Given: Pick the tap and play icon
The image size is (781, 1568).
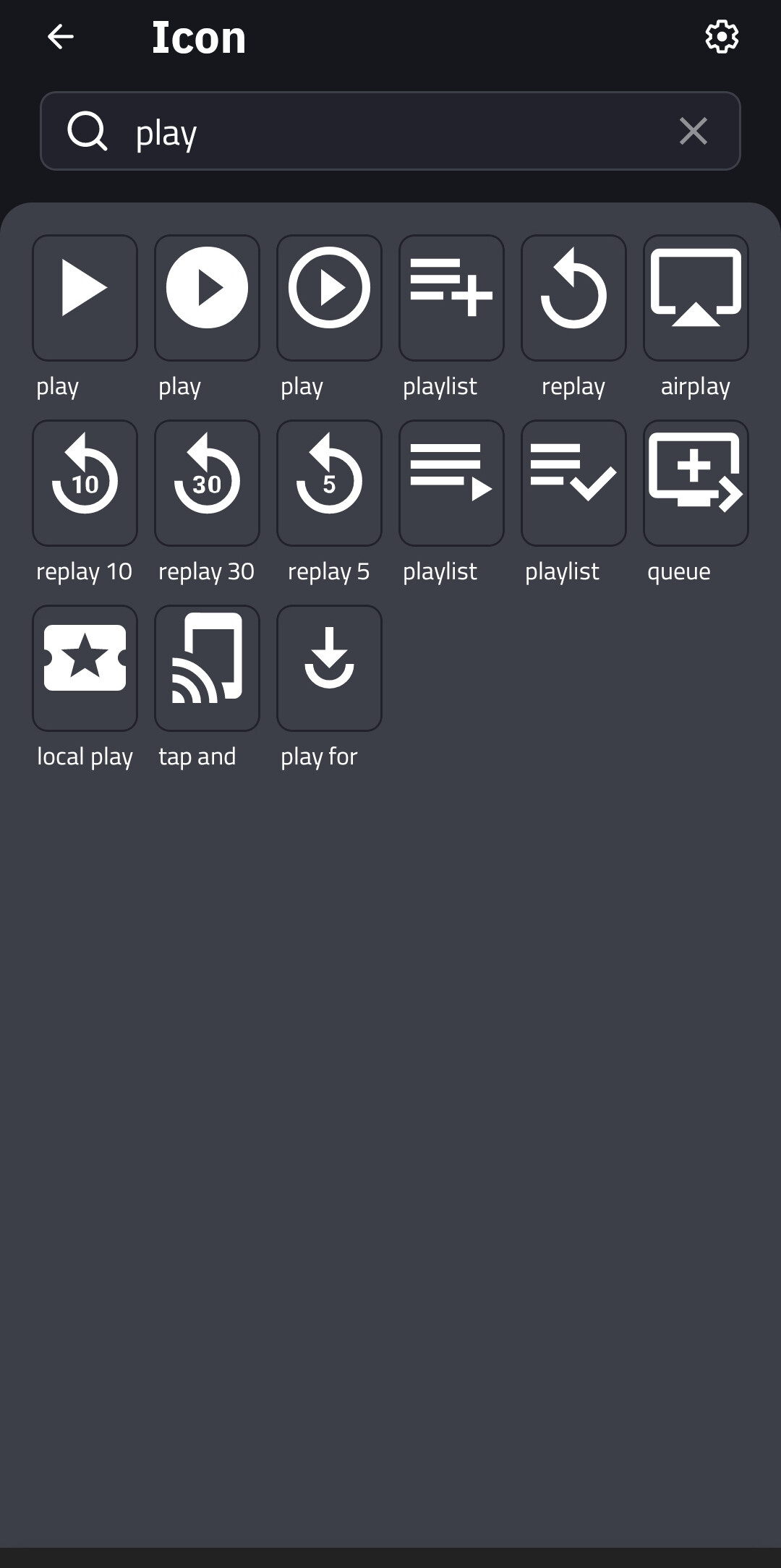Looking at the screenshot, I should pyautogui.click(x=207, y=668).
